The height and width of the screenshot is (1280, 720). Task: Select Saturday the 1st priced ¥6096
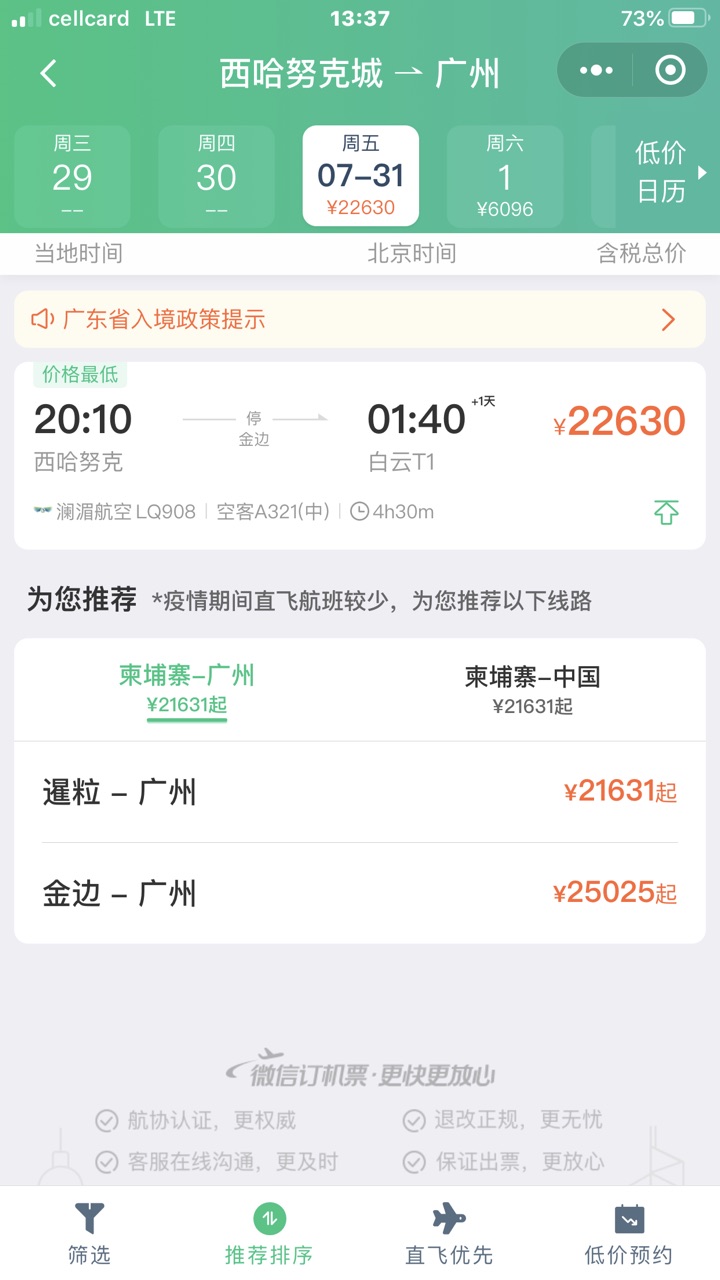coord(504,176)
